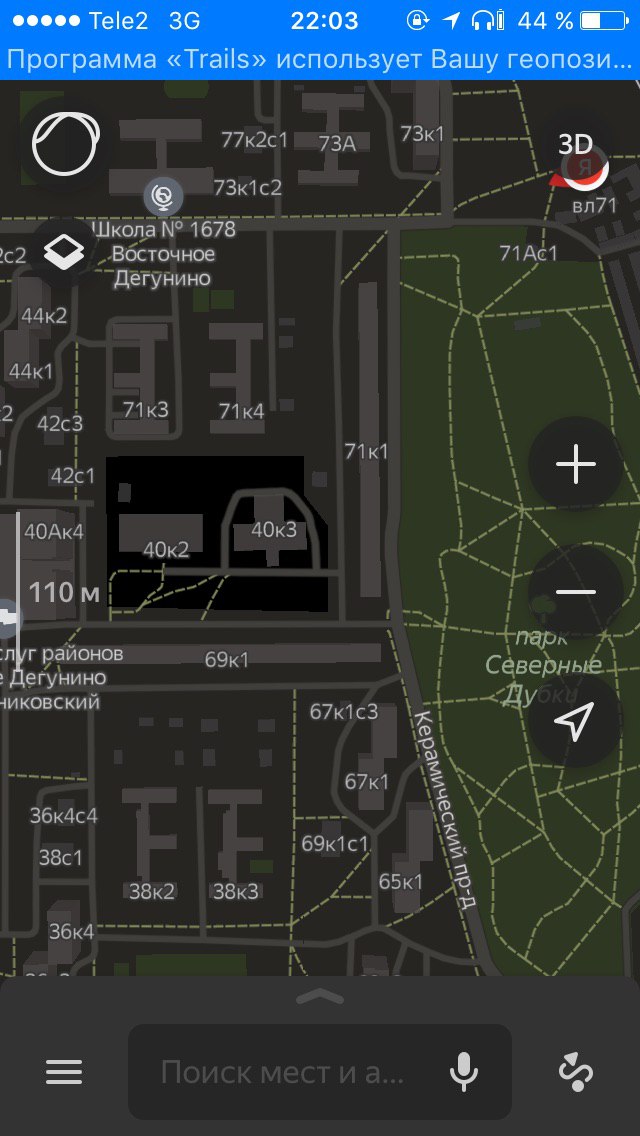Open the hamburger menu

[65, 1072]
